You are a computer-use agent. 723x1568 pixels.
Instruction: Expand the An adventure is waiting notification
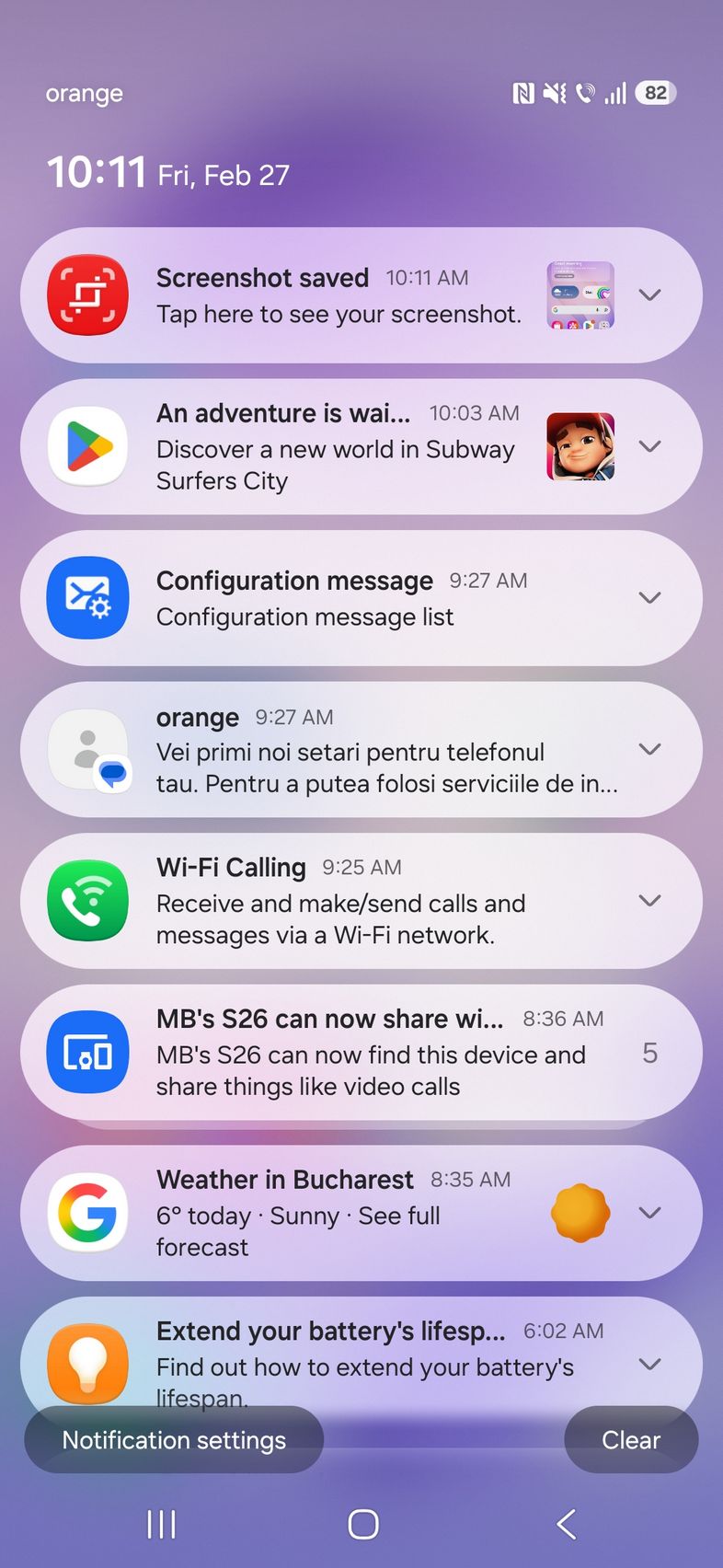(x=649, y=446)
